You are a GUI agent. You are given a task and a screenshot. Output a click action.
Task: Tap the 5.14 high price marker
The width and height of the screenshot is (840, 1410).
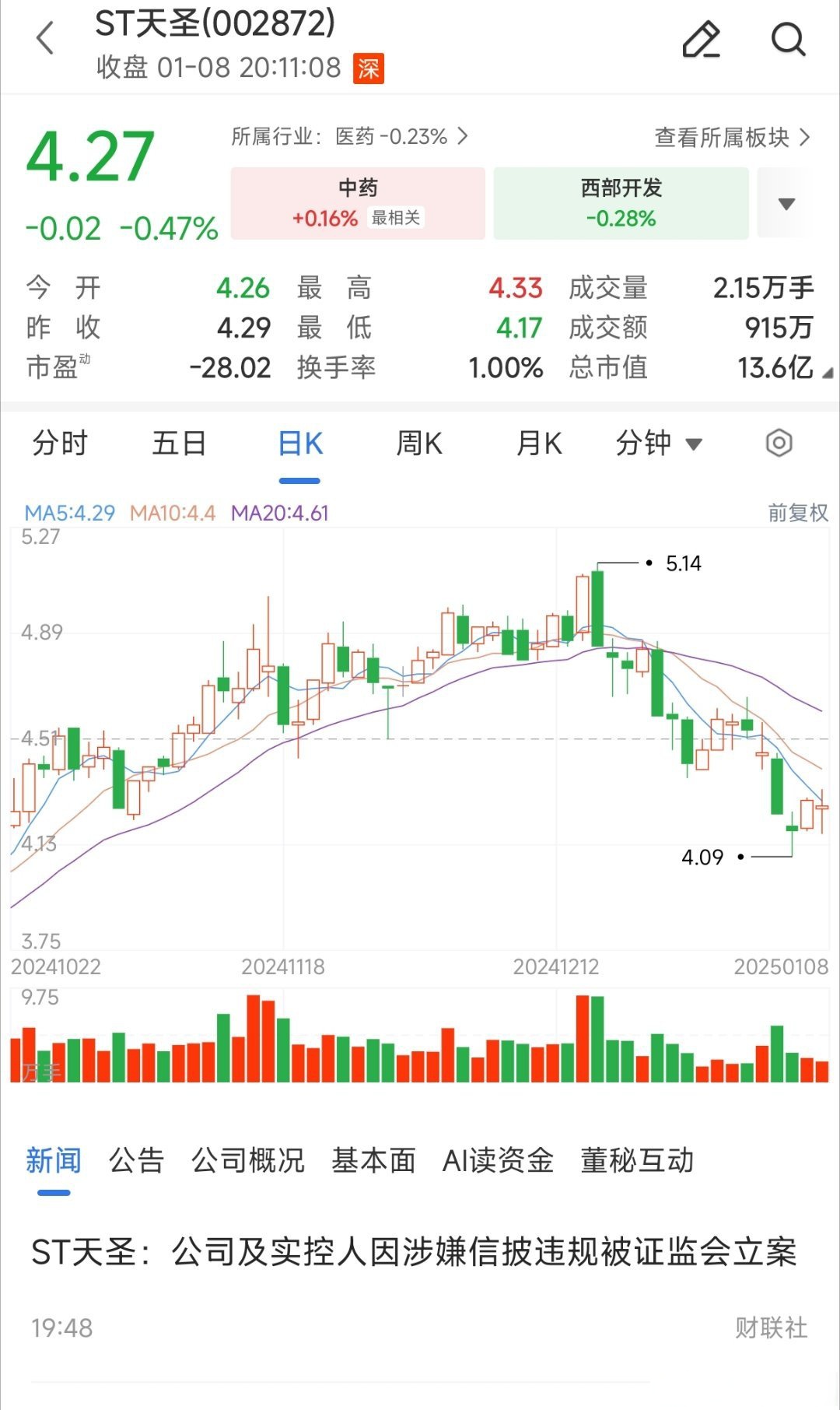point(681,563)
